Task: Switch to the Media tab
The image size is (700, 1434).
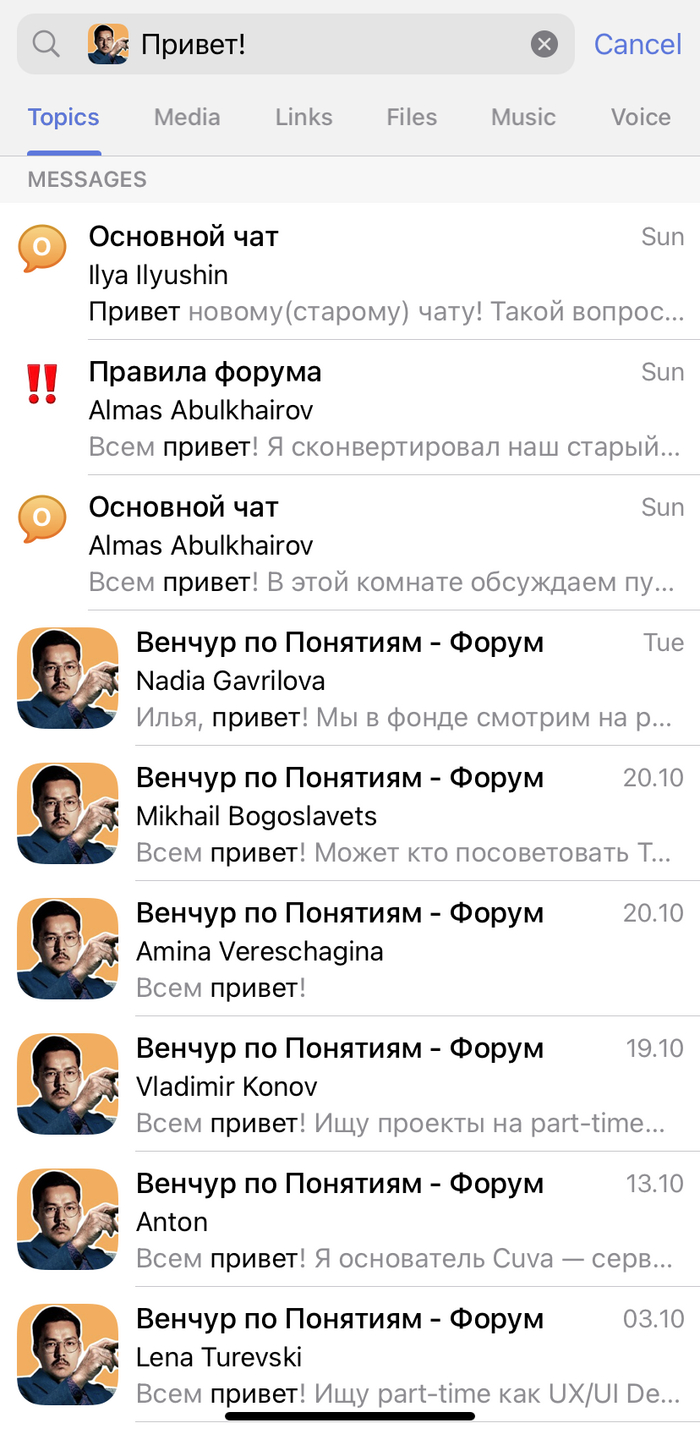Action: point(187,117)
